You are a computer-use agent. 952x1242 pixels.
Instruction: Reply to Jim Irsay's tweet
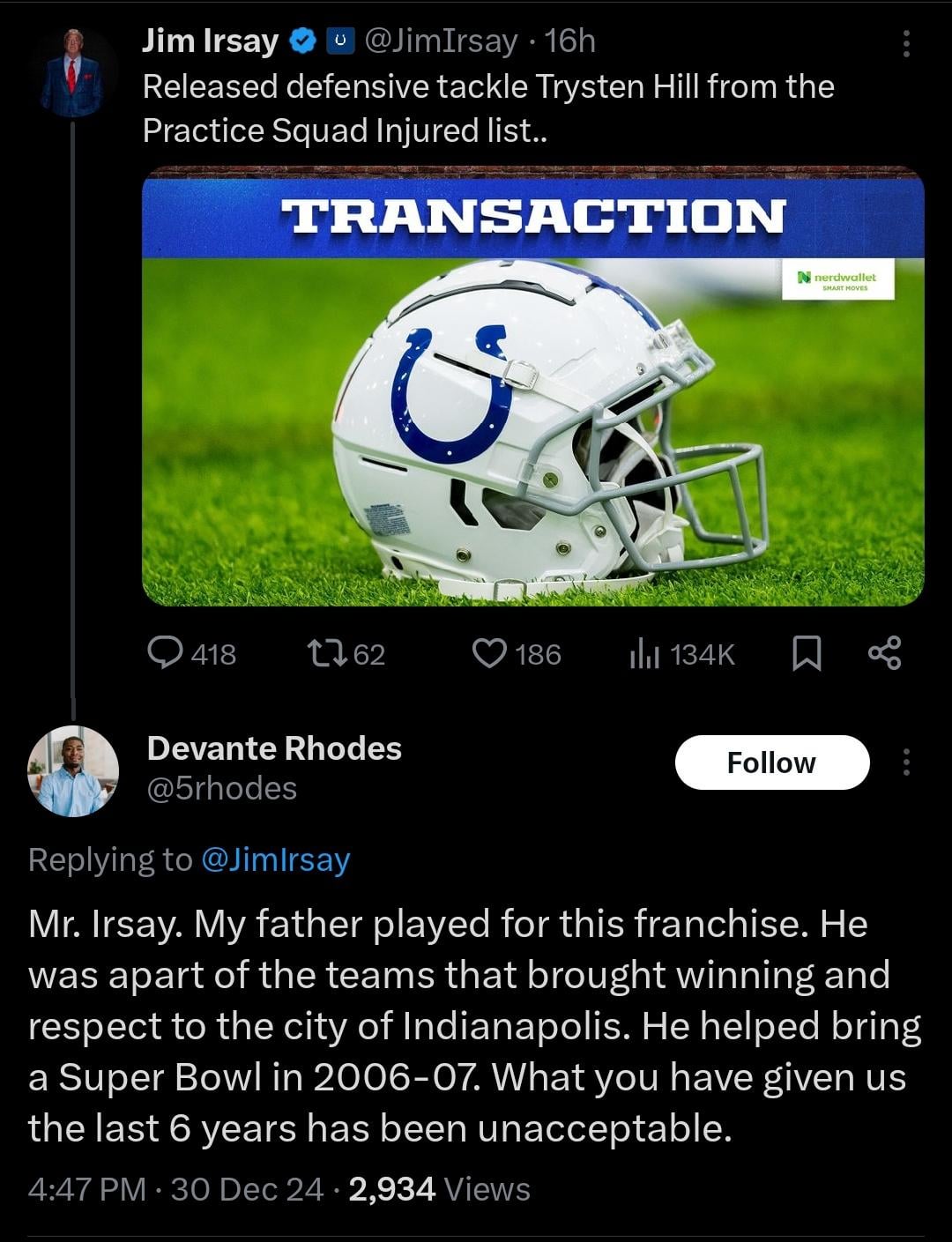[x=165, y=653]
